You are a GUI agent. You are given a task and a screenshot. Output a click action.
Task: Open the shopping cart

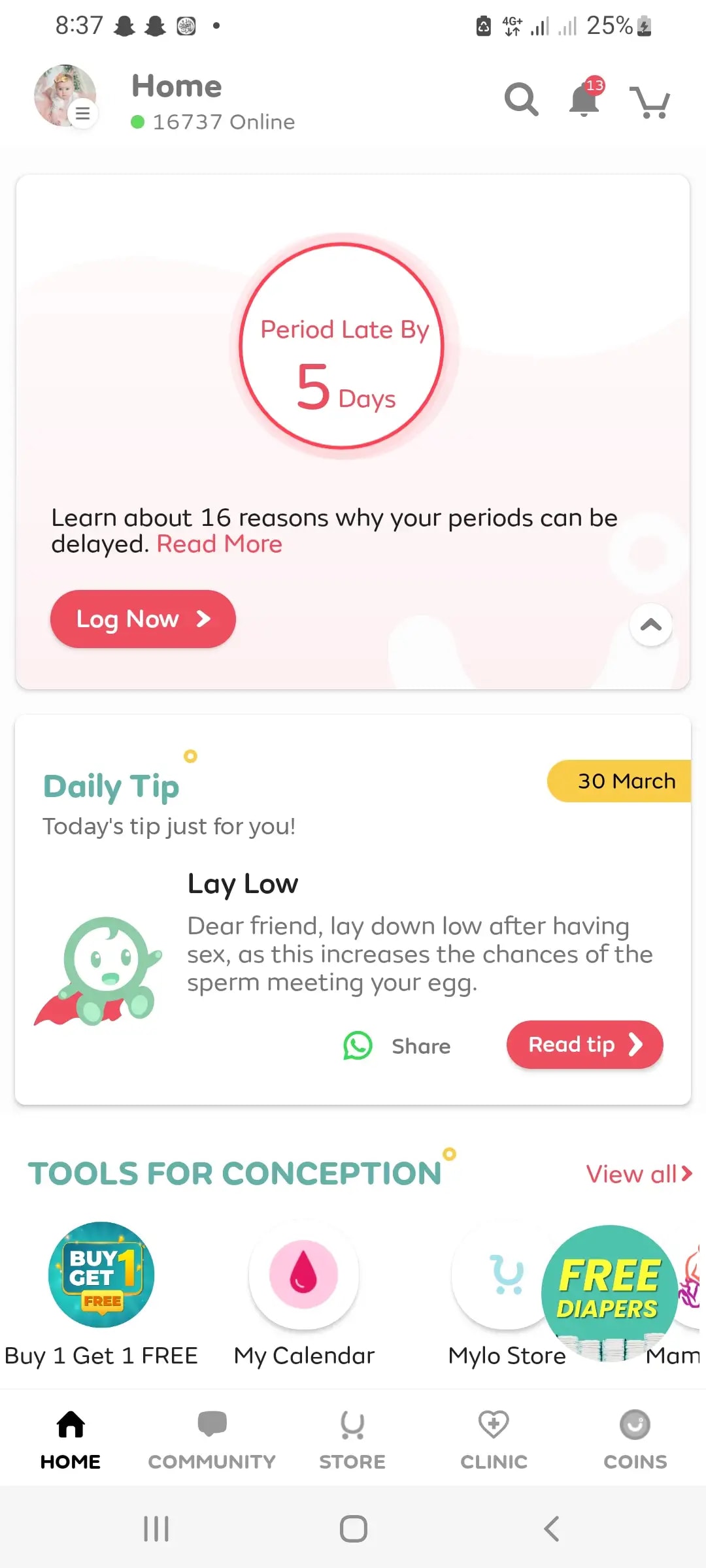click(x=650, y=102)
